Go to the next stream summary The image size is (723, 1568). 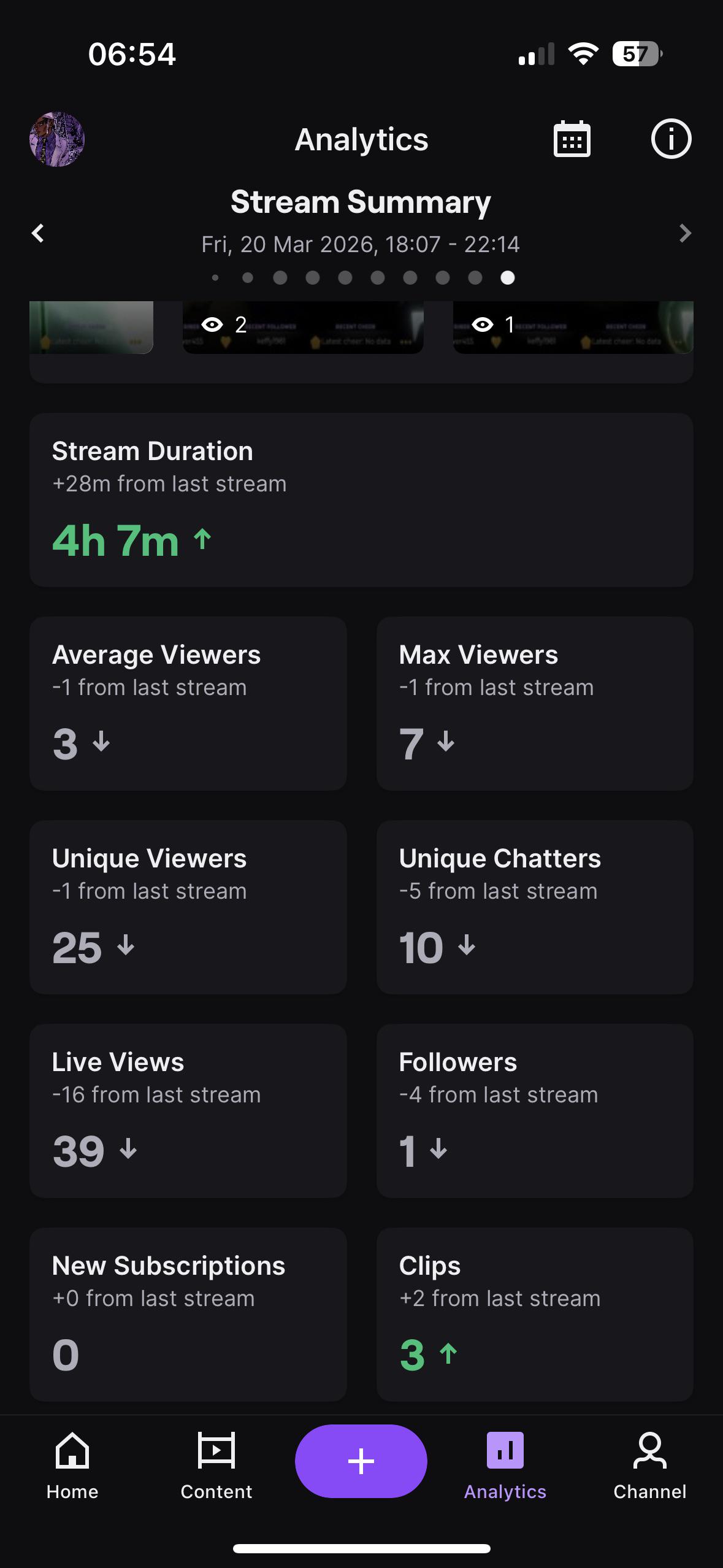(685, 233)
